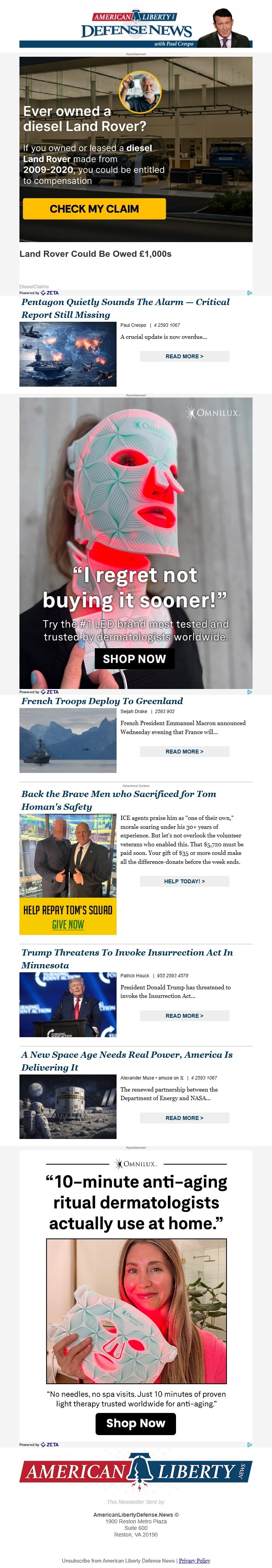Image resolution: width=272 pixels, height=1568 pixels.
Task: Read more on the New Space Age article
Action: pyautogui.click(x=184, y=1118)
